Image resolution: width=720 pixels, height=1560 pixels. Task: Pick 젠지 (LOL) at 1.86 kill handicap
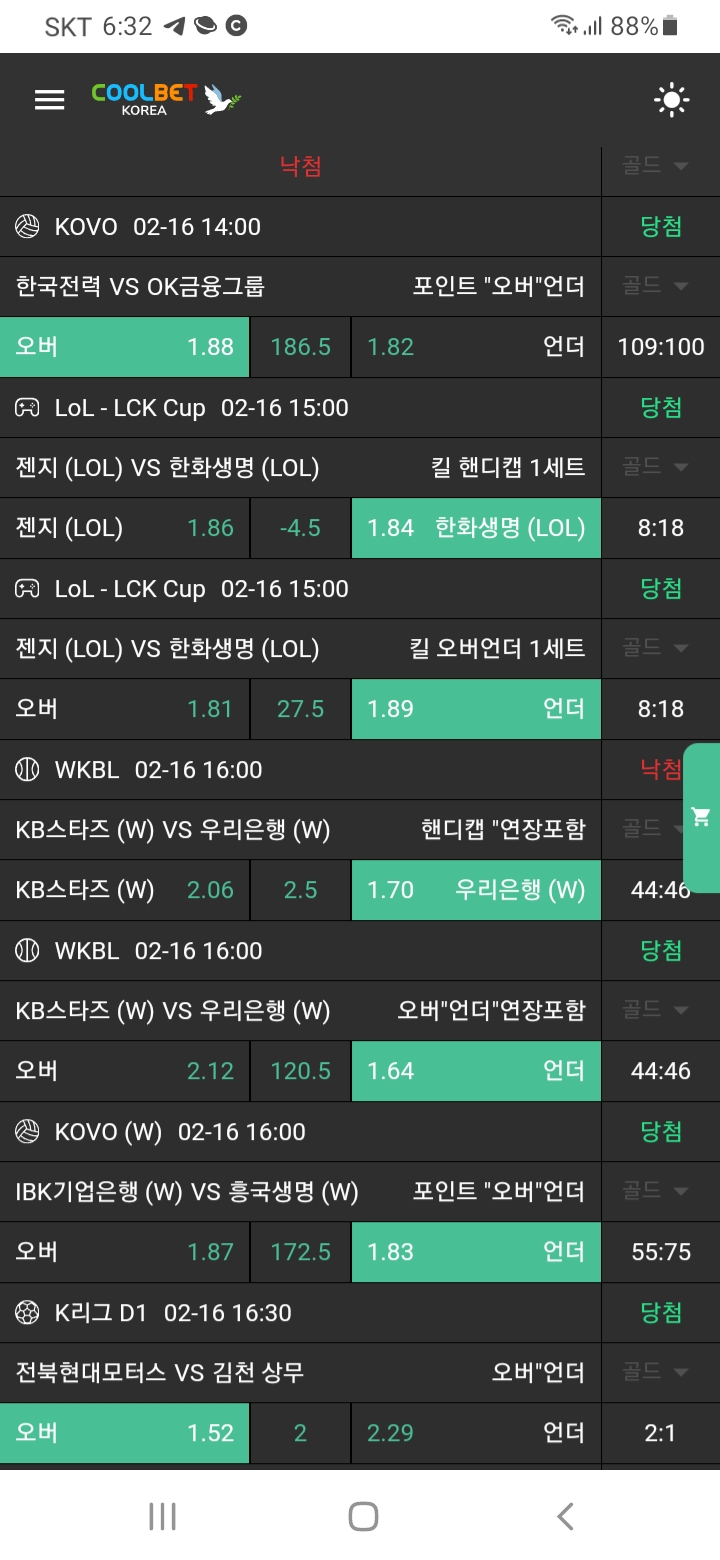[x=125, y=528]
